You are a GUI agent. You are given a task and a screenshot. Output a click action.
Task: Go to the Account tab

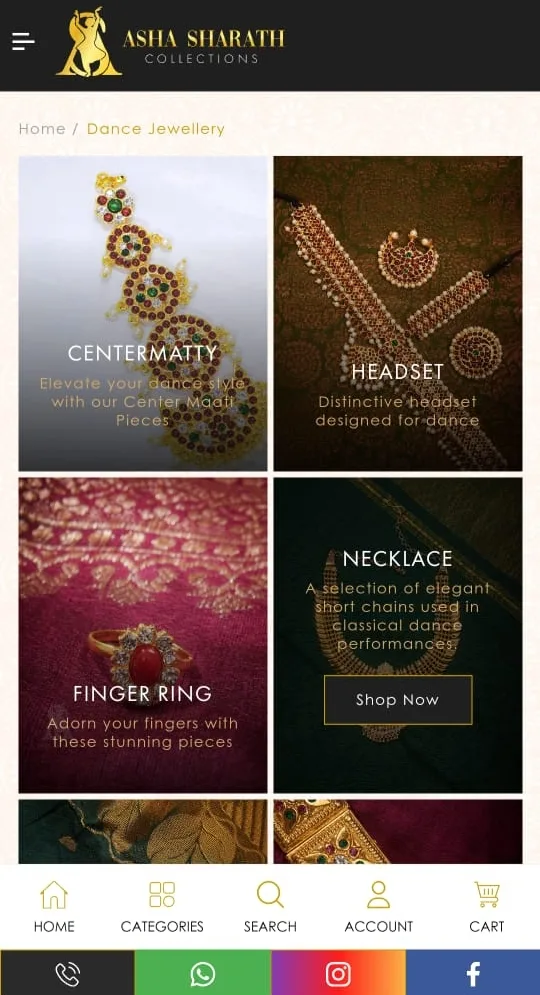click(x=379, y=907)
